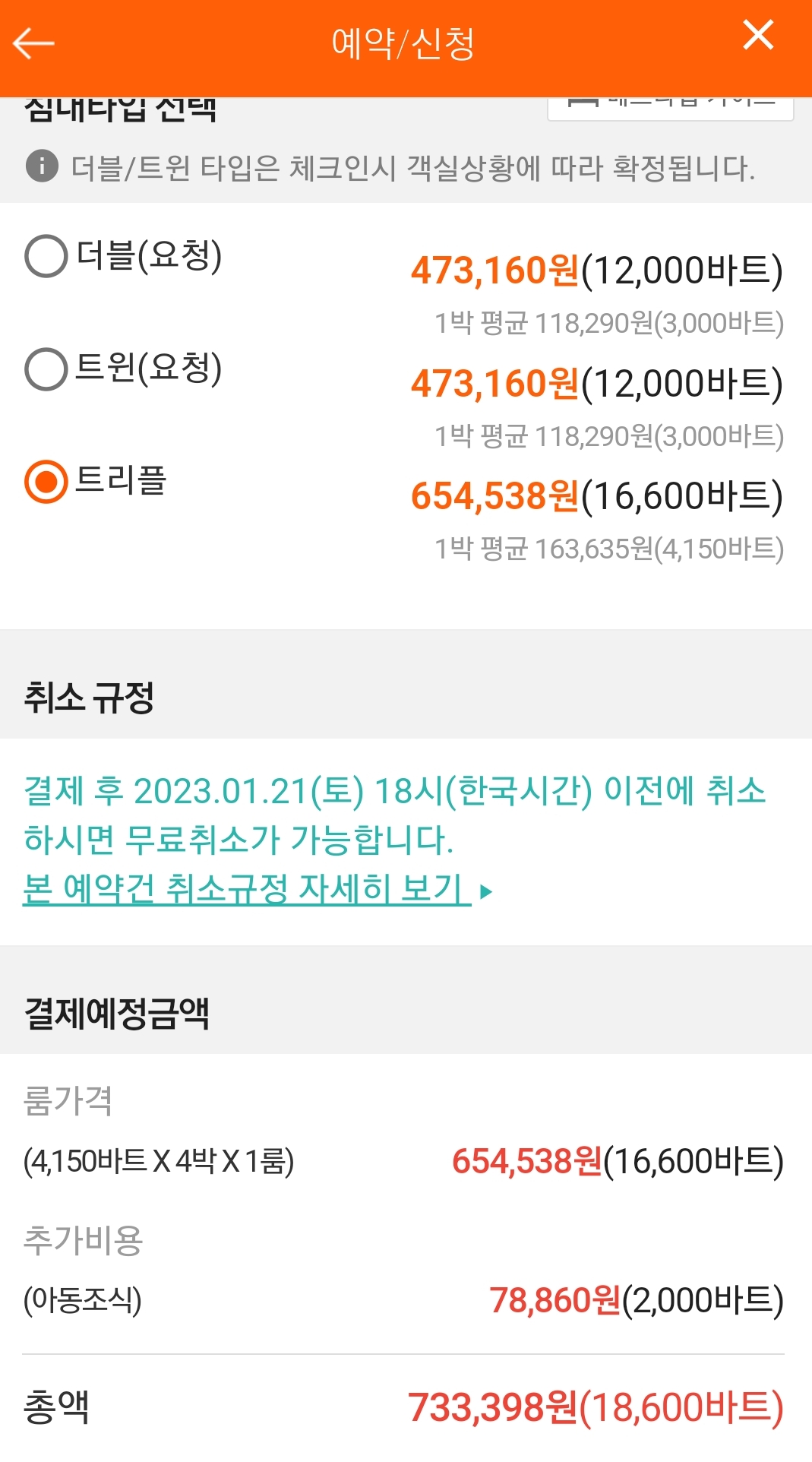Close the 예약/신청 page
Screen dimensions: 812x1462
coord(757,35)
